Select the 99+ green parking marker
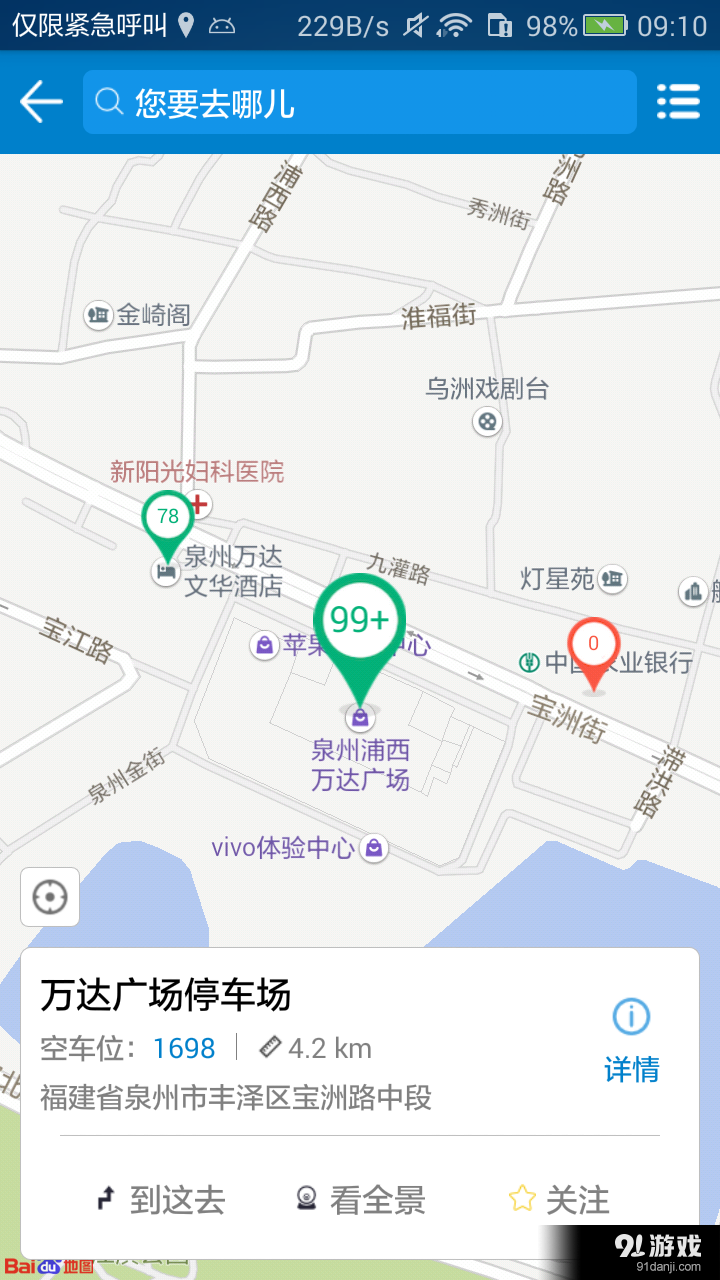This screenshot has width=720, height=1280. click(359, 620)
